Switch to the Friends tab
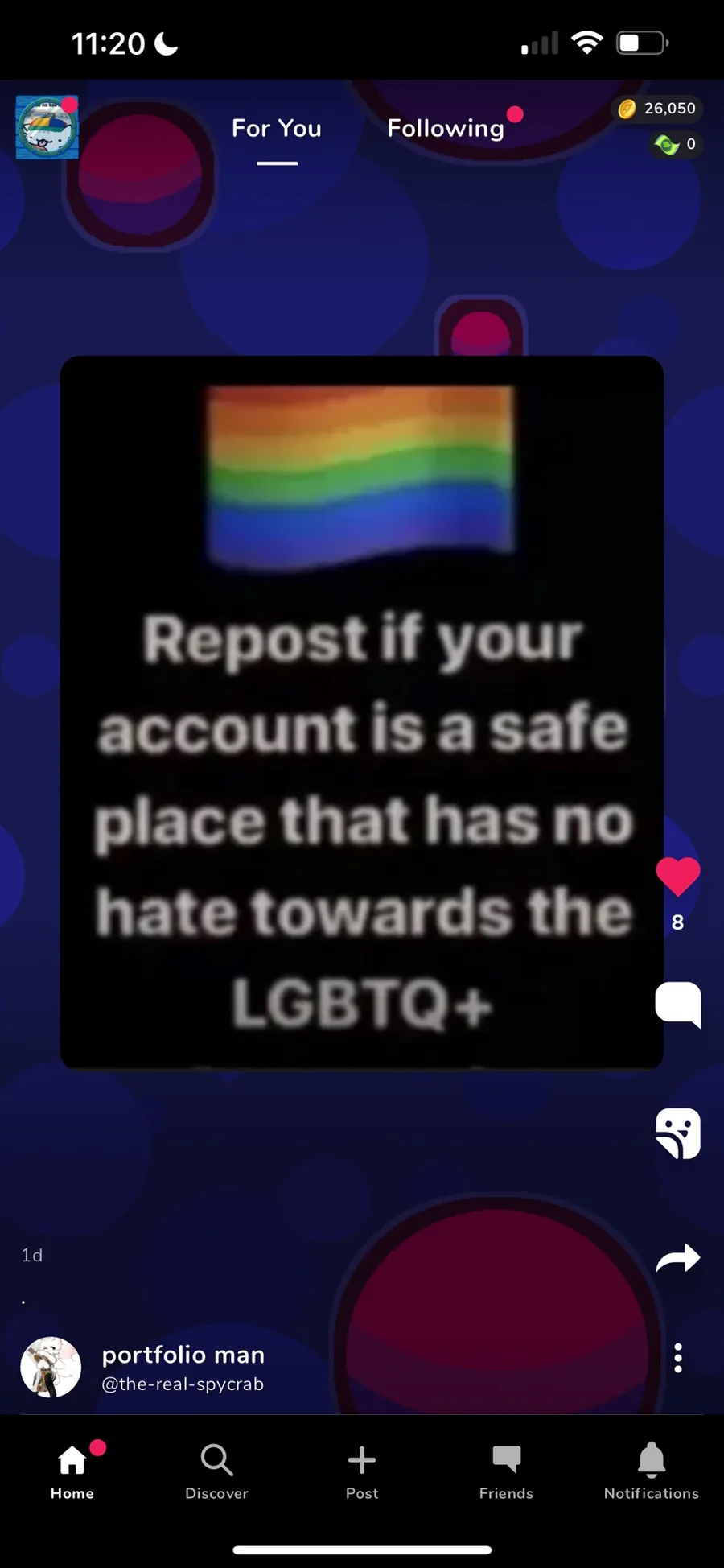 click(x=506, y=1471)
